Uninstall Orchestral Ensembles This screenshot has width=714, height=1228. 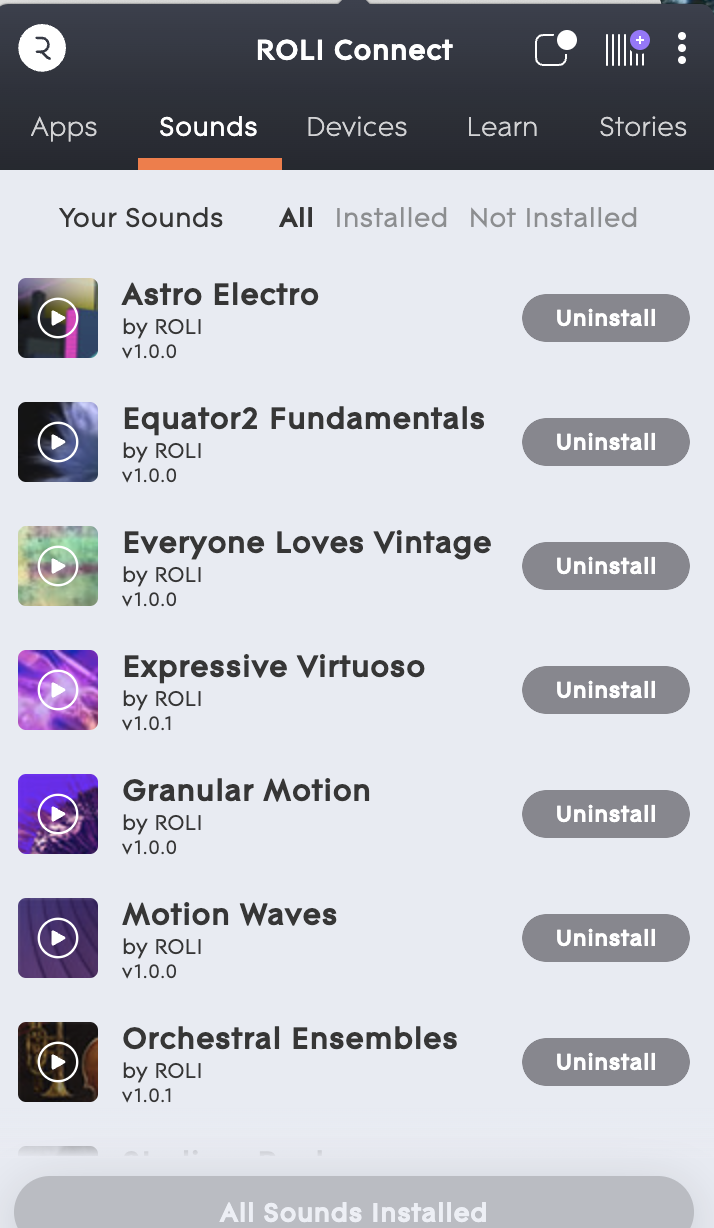point(606,1062)
